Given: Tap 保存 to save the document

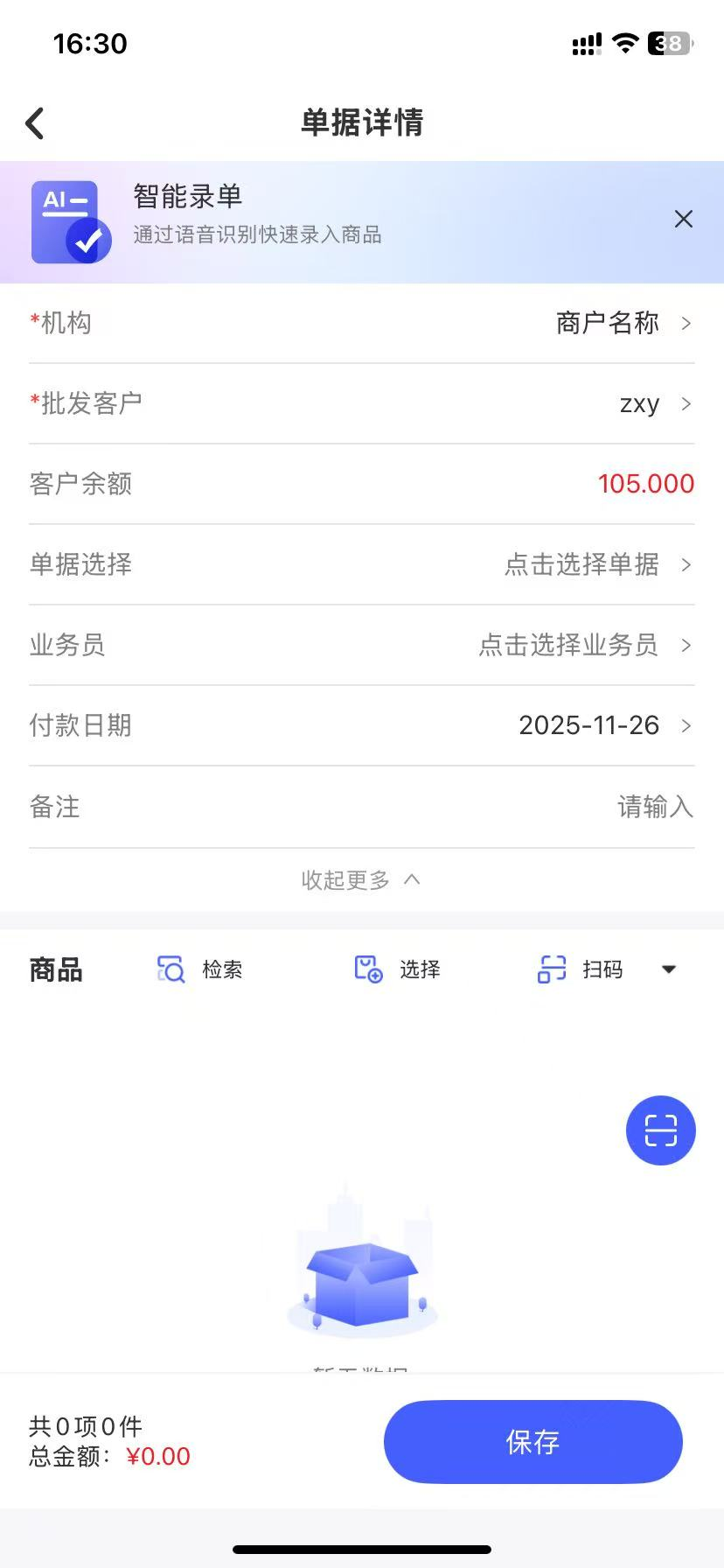Looking at the screenshot, I should click(533, 1442).
